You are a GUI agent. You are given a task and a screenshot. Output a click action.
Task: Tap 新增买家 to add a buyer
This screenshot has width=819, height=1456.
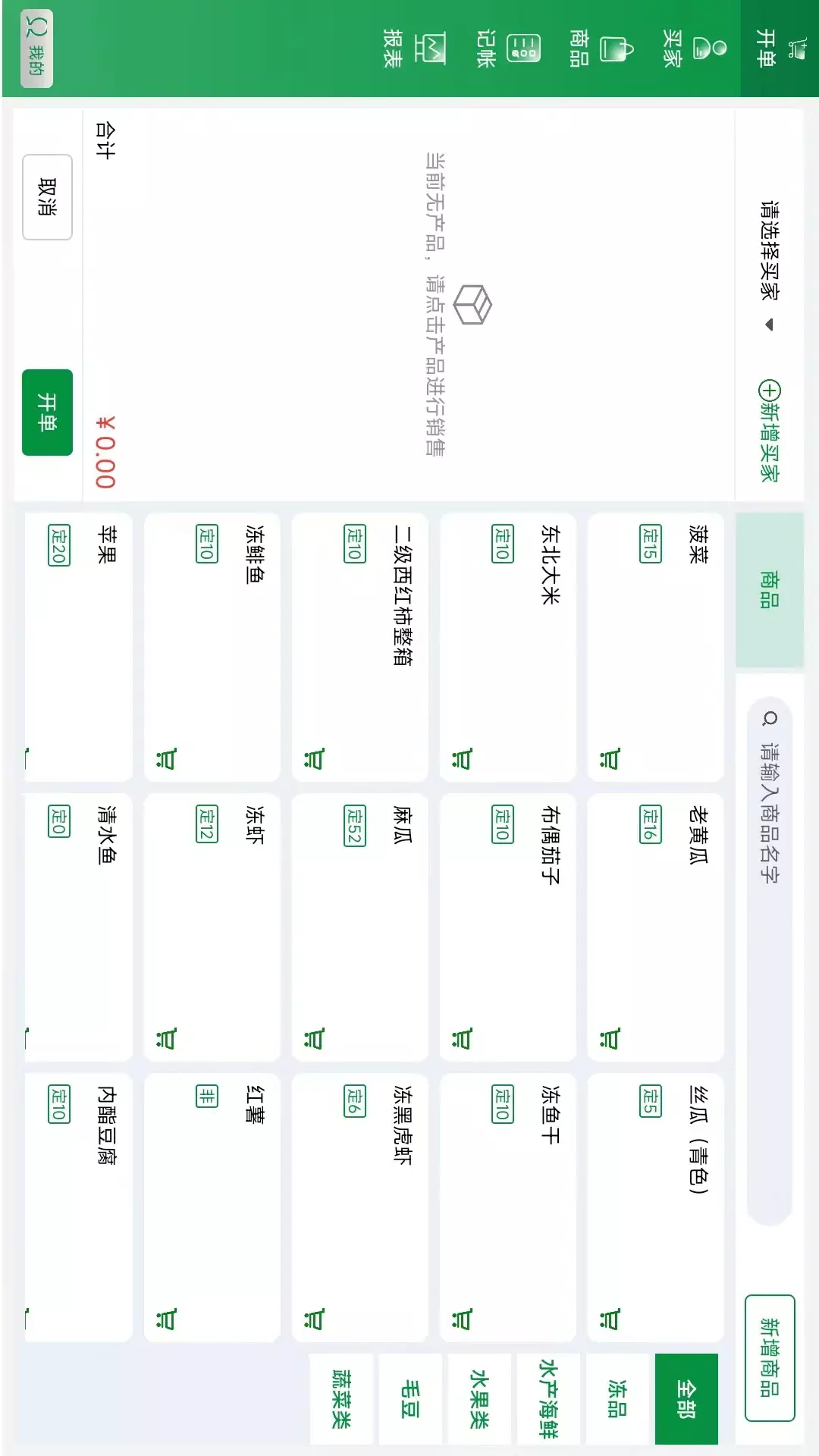769,429
